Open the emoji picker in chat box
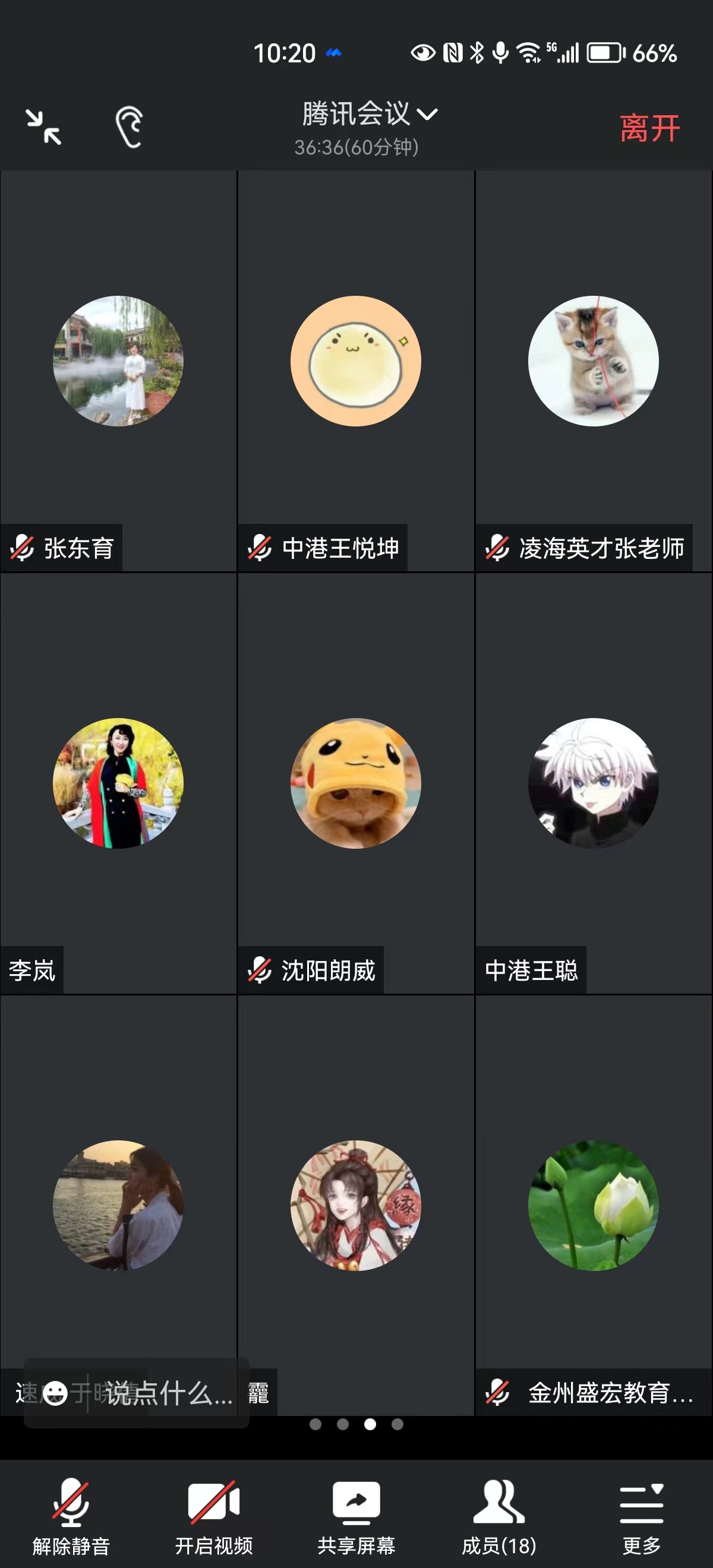 point(55,1393)
